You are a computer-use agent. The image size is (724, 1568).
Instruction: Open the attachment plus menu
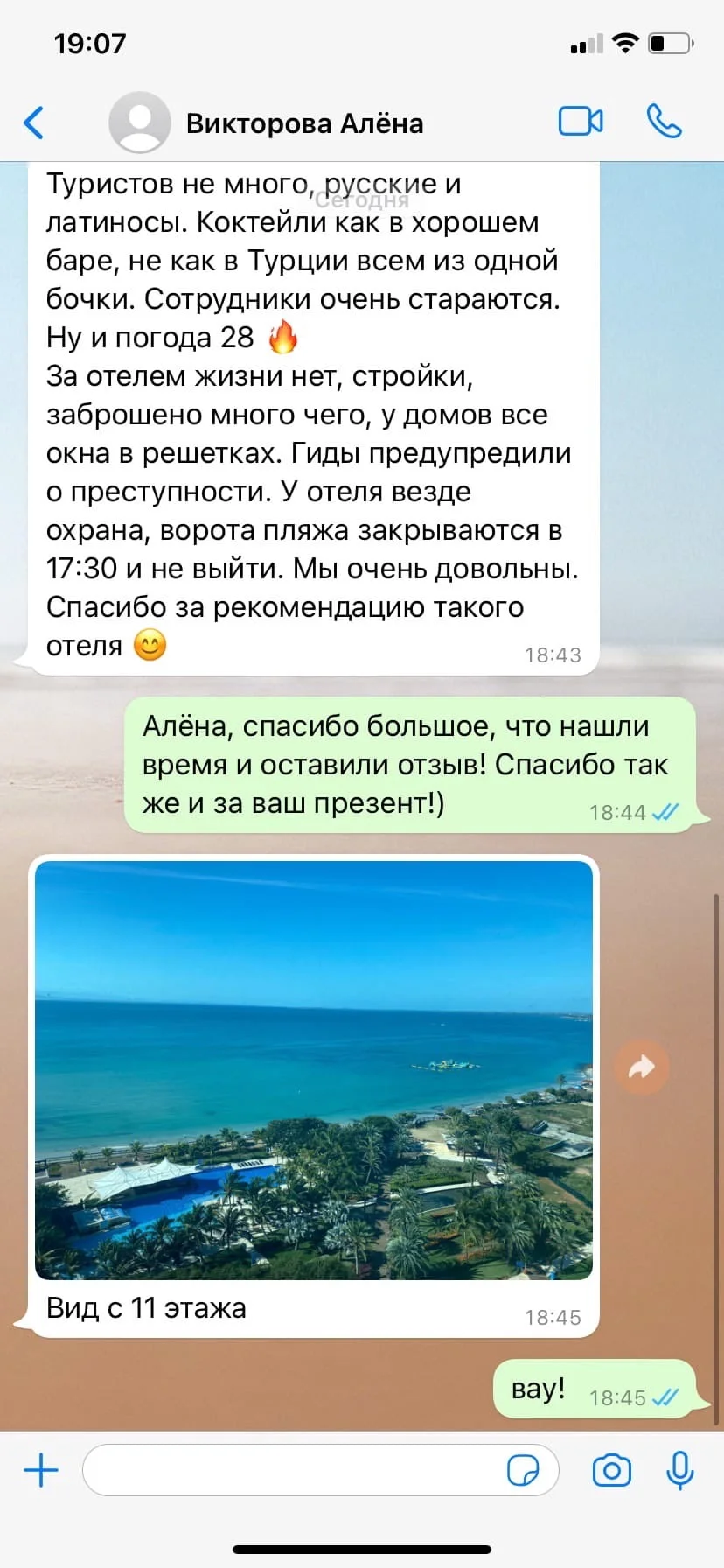41,1470
